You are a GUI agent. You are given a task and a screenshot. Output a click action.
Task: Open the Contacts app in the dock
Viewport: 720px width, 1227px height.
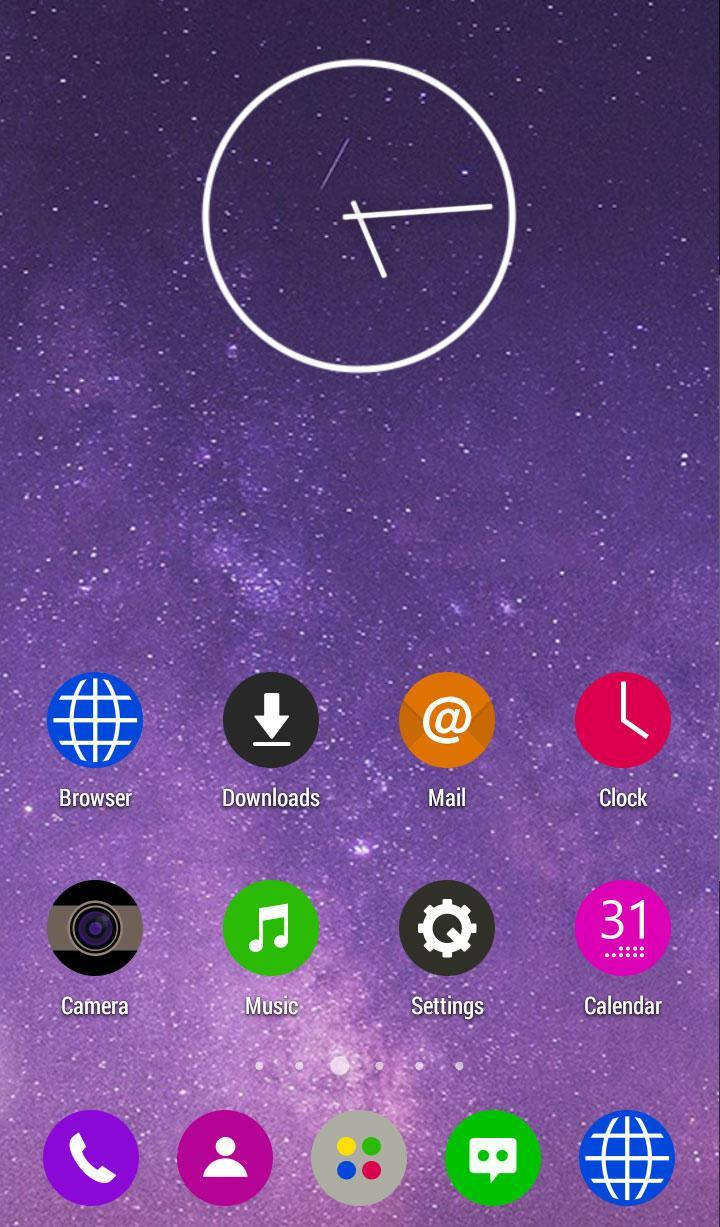(x=225, y=1157)
